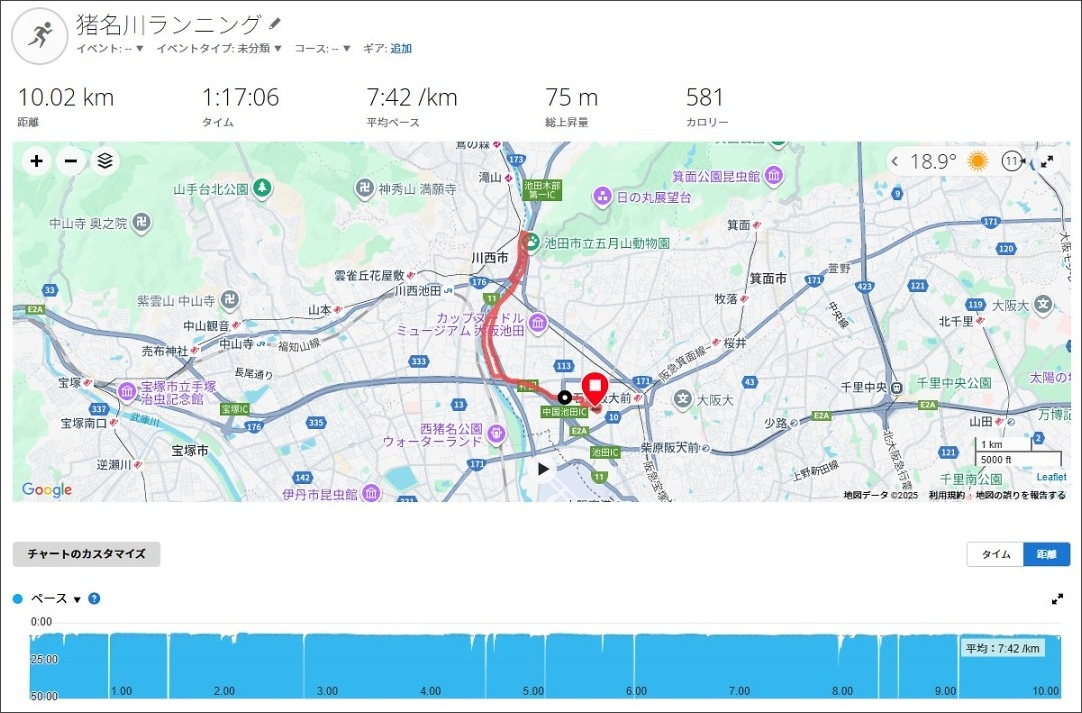Screen dimensions: 1082x713
Task: Open the イベントタイプ dropdown
Action: 218,48
